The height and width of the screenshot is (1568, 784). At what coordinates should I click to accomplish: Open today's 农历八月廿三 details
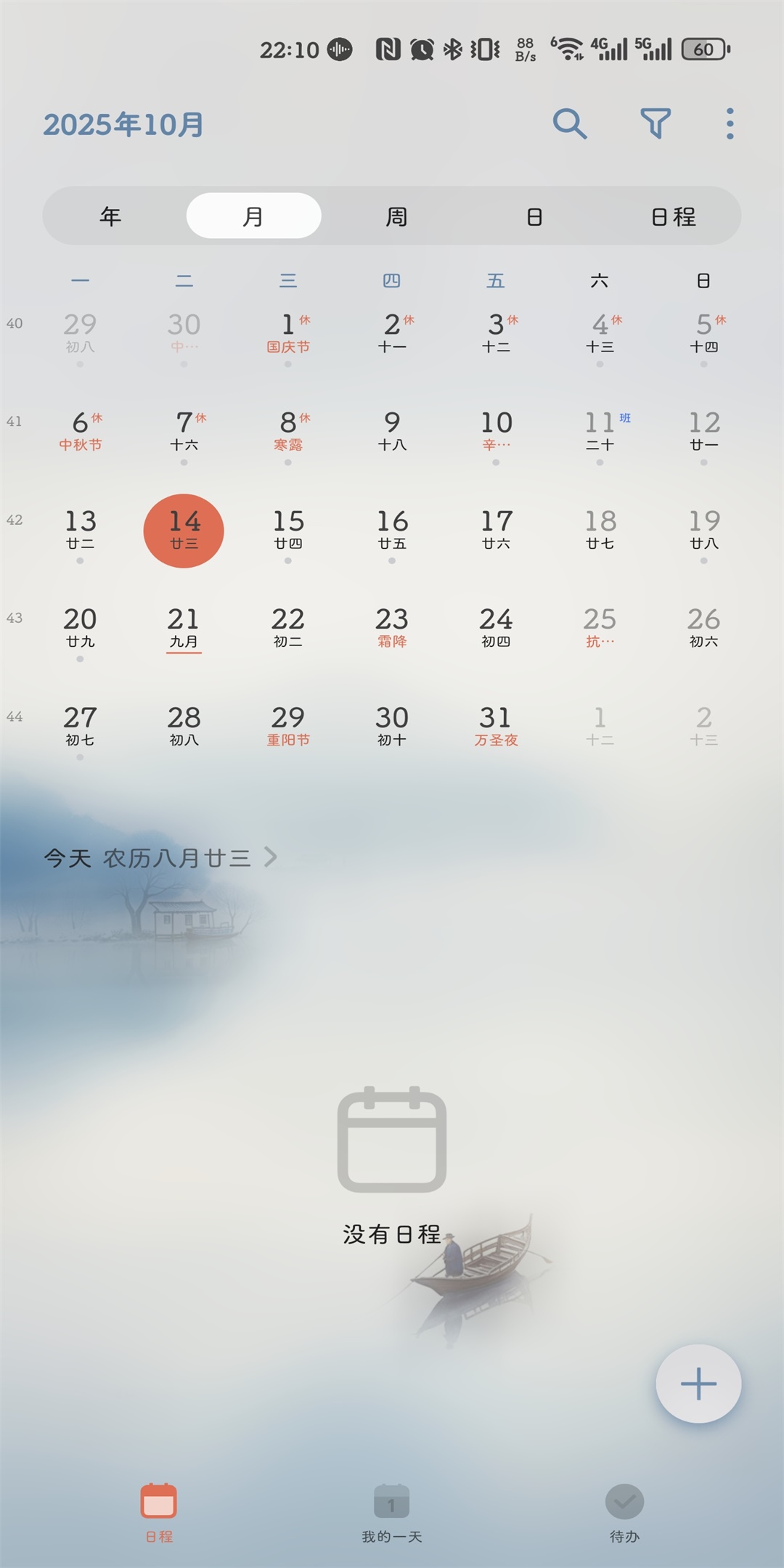[160, 857]
